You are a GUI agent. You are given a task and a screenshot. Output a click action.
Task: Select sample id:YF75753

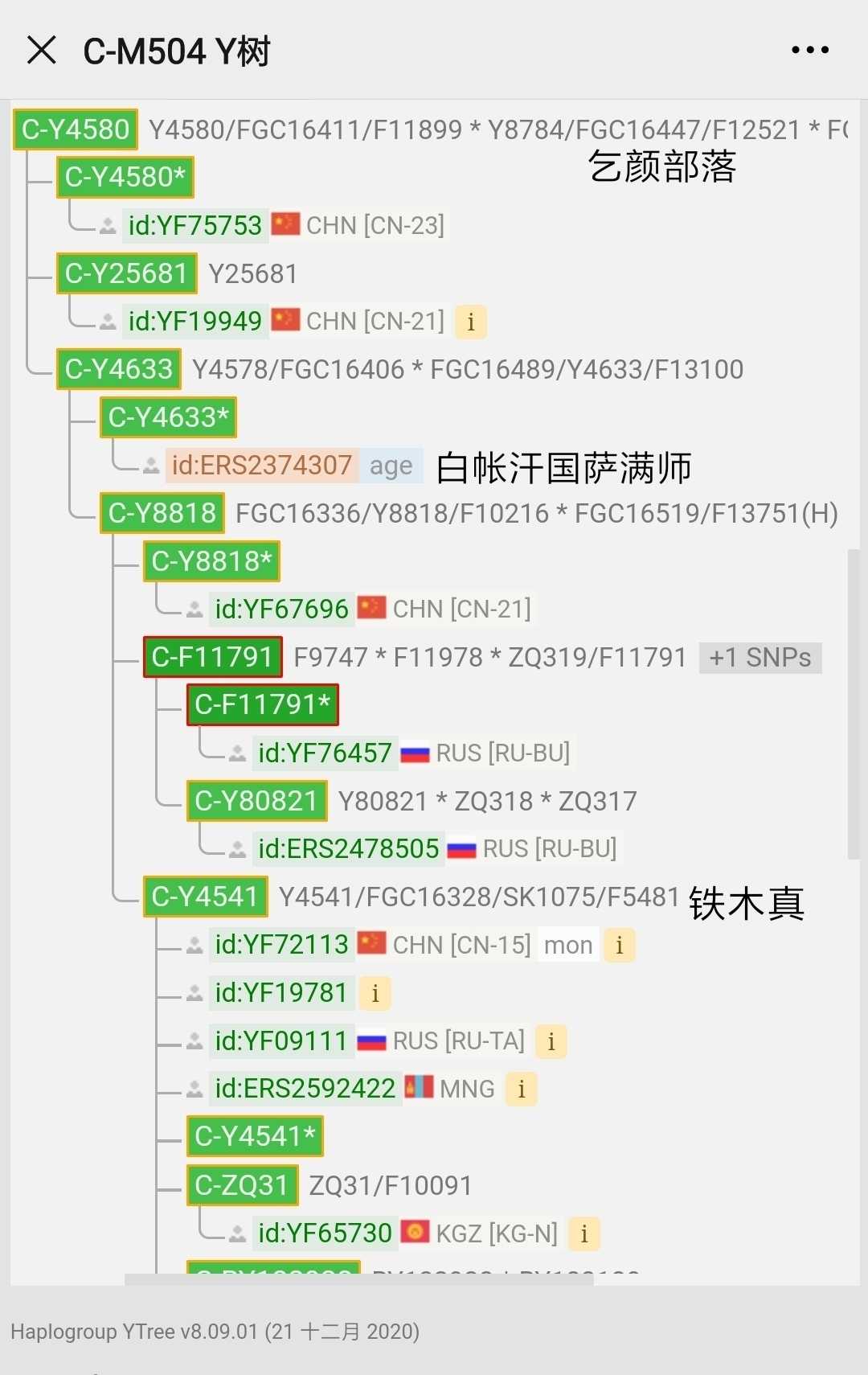pos(195,225)
